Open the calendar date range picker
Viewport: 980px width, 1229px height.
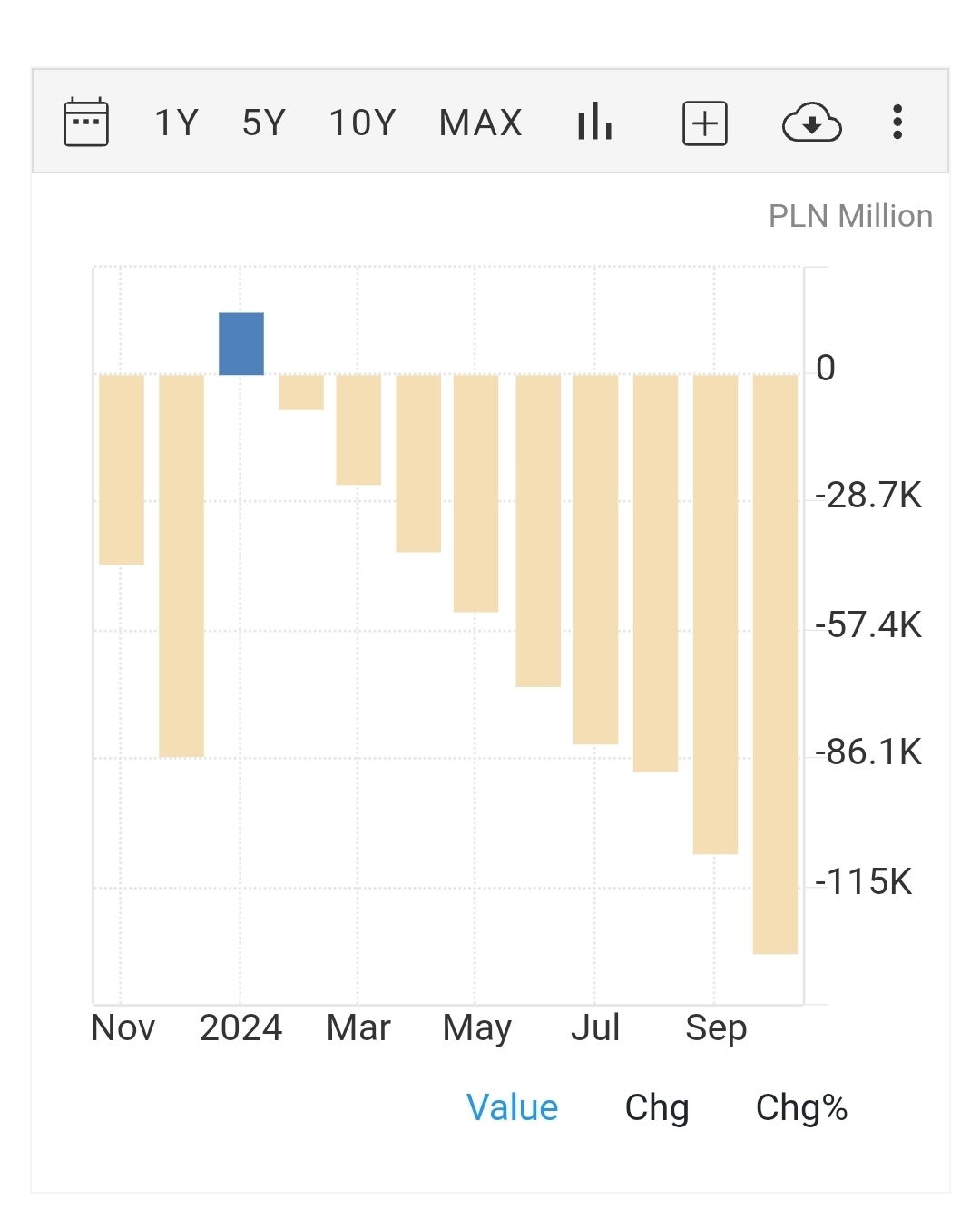(x=86, y=123)
